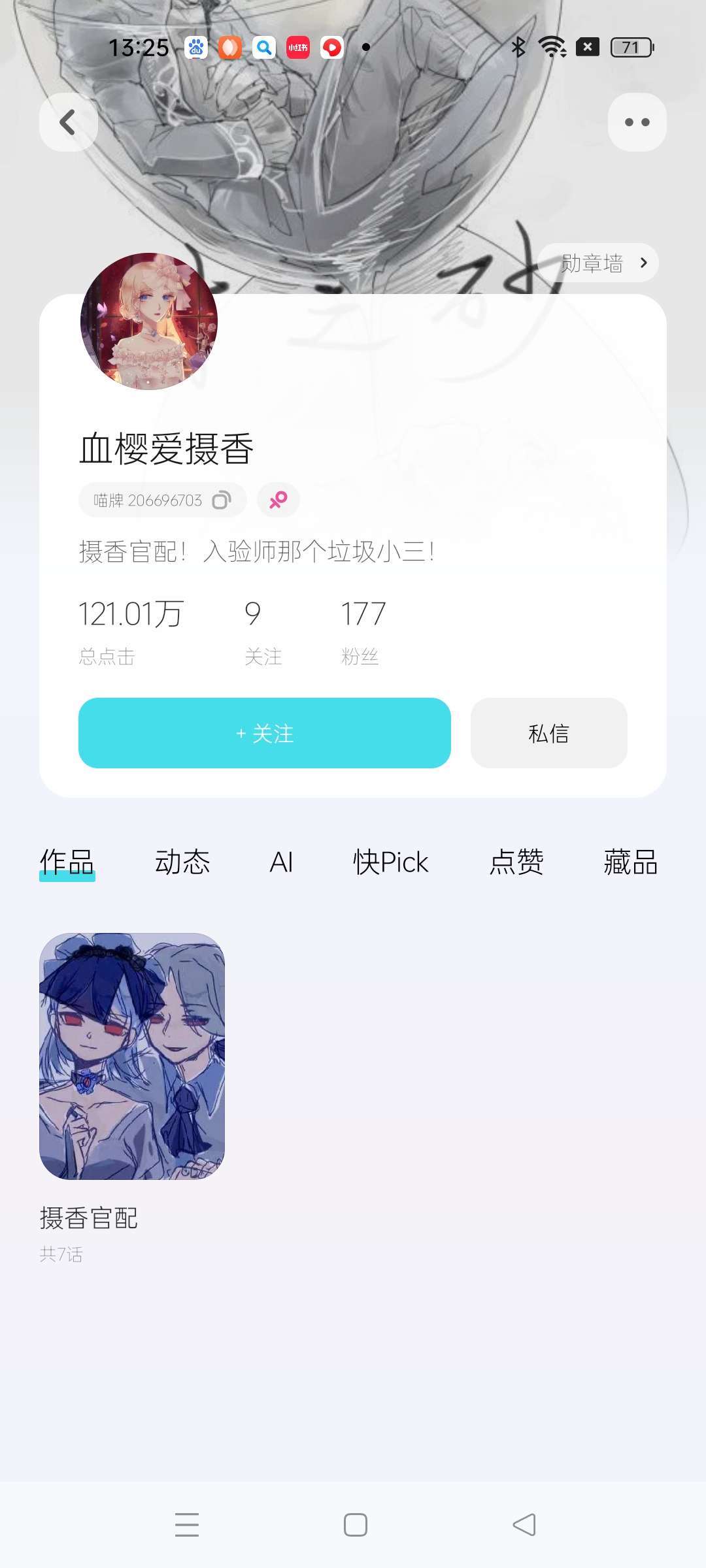The width and height of the screenshot is (706, 1568).
Task: Open the two-dot more options menu
Action: pyautogui.click(x=637, y=122)
